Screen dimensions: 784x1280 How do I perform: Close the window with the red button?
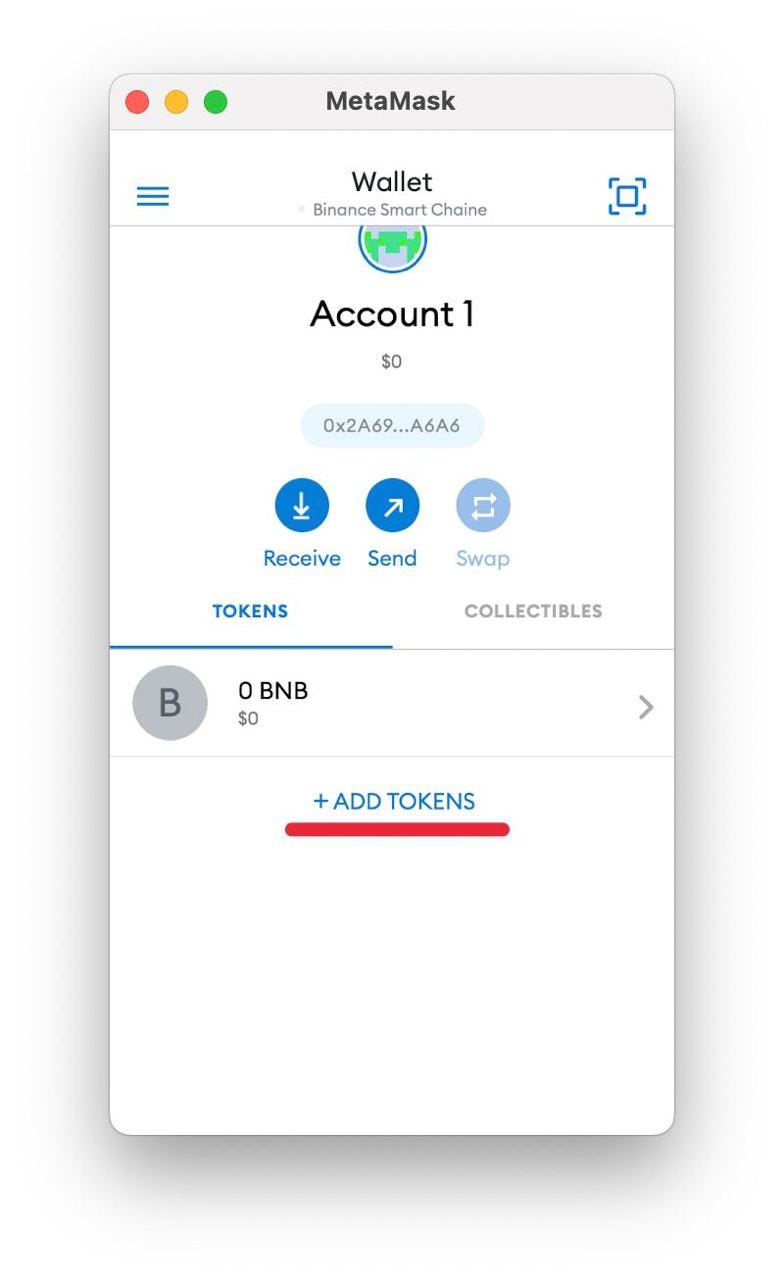(x=137, y=102)
